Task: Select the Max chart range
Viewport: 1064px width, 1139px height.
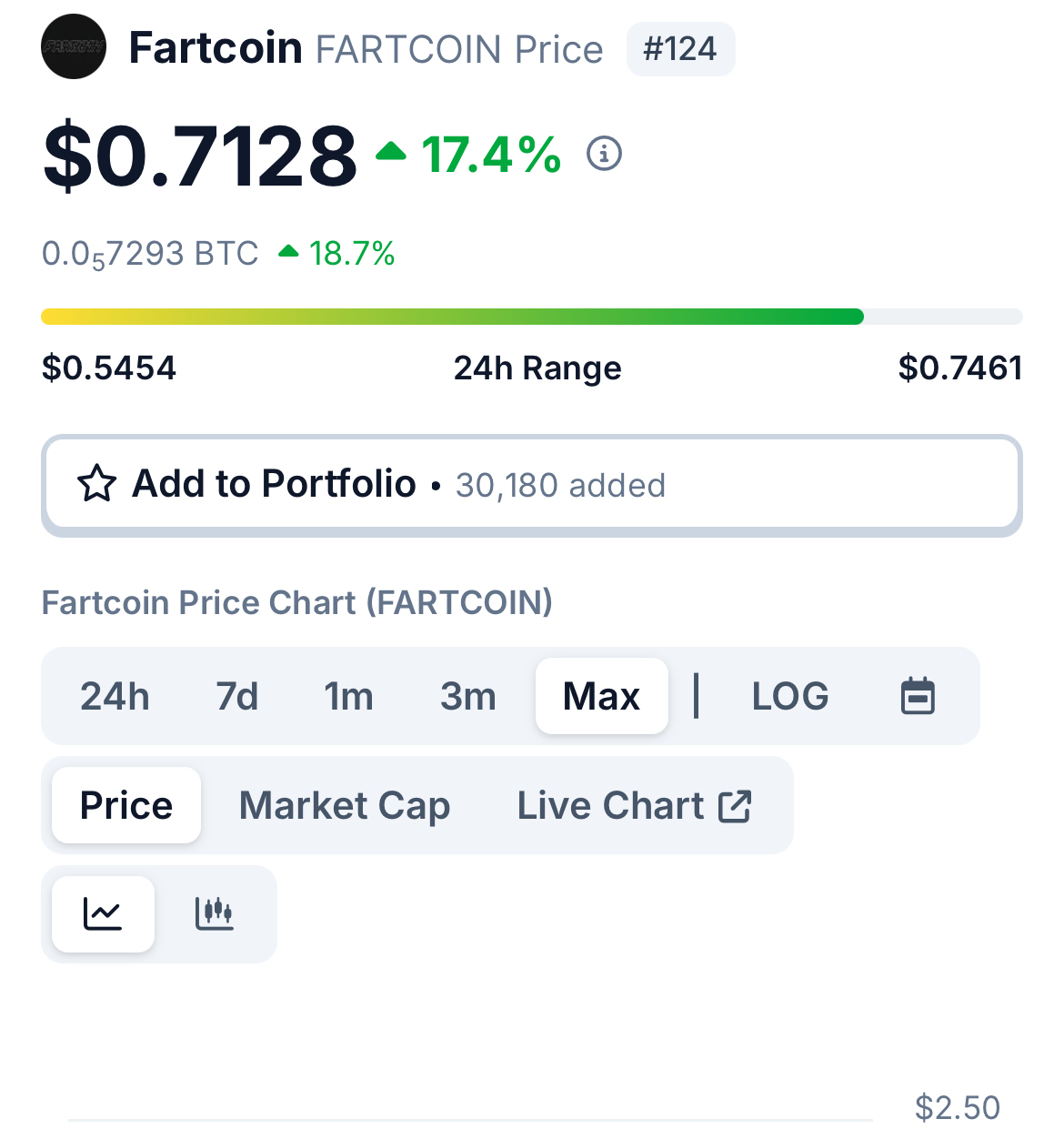Action: (x=601, y=697)
